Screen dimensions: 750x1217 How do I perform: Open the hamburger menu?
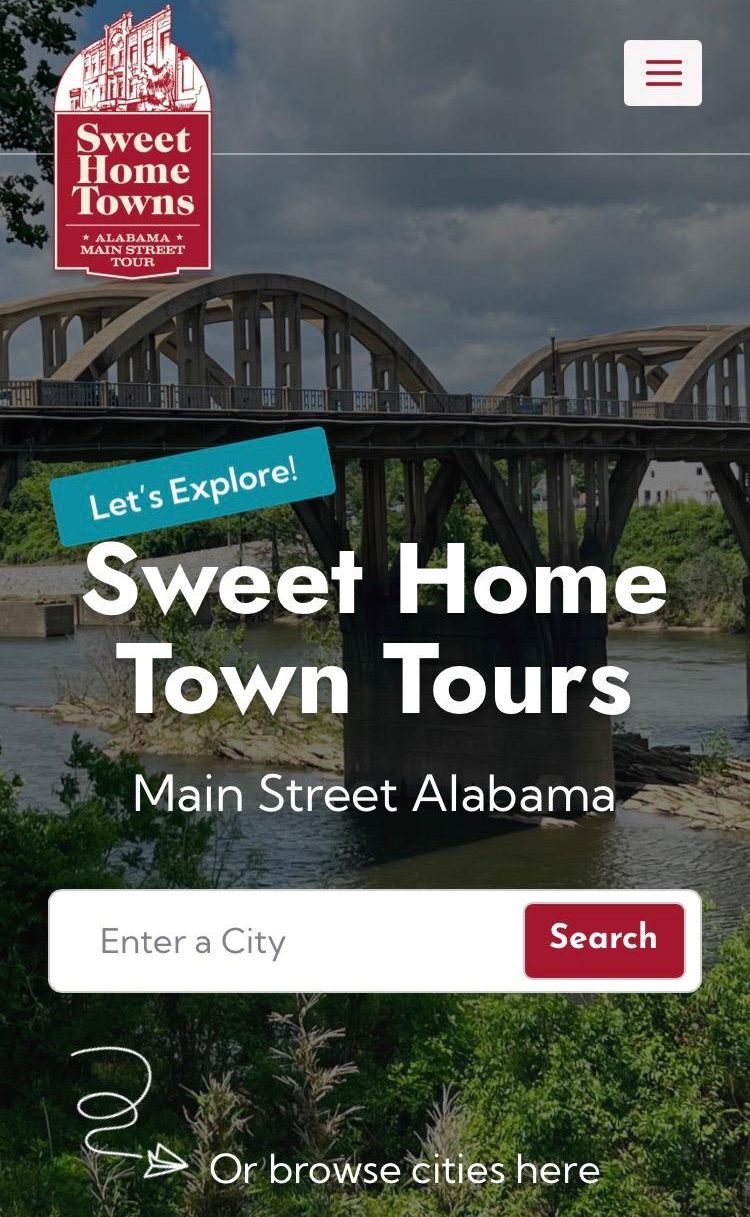663,73
